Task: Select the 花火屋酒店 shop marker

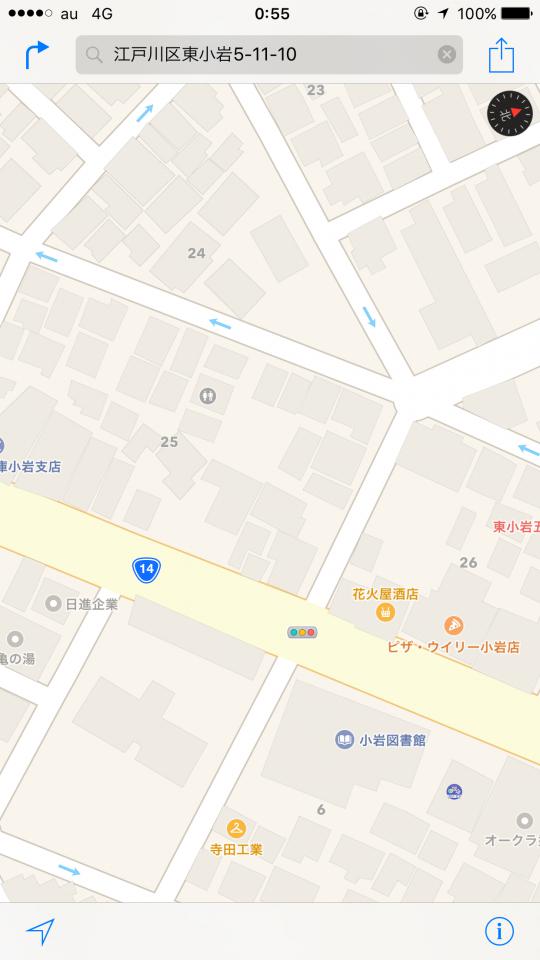Action: point(386,611)
